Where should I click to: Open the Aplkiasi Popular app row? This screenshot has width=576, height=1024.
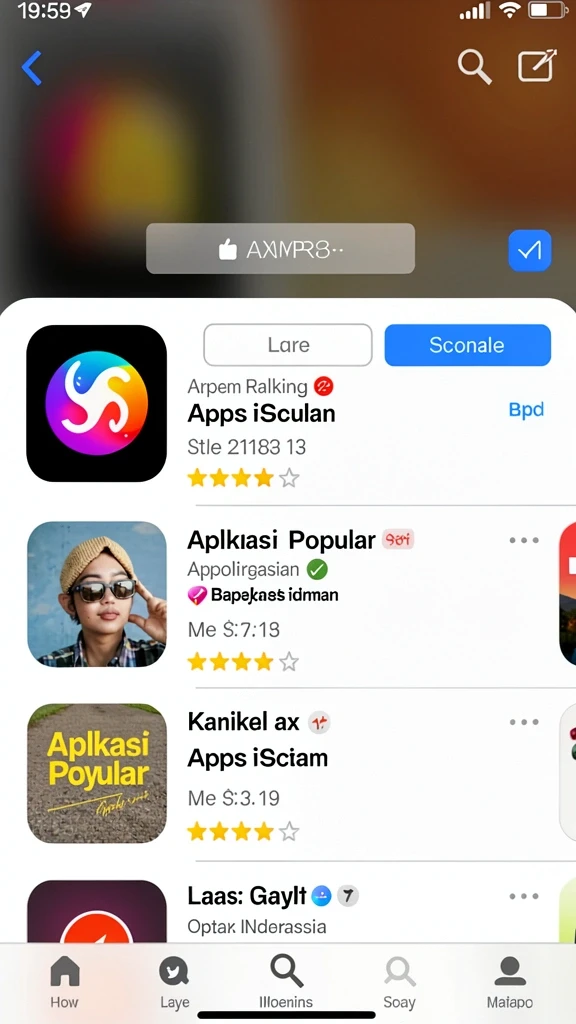click(287, 594)
